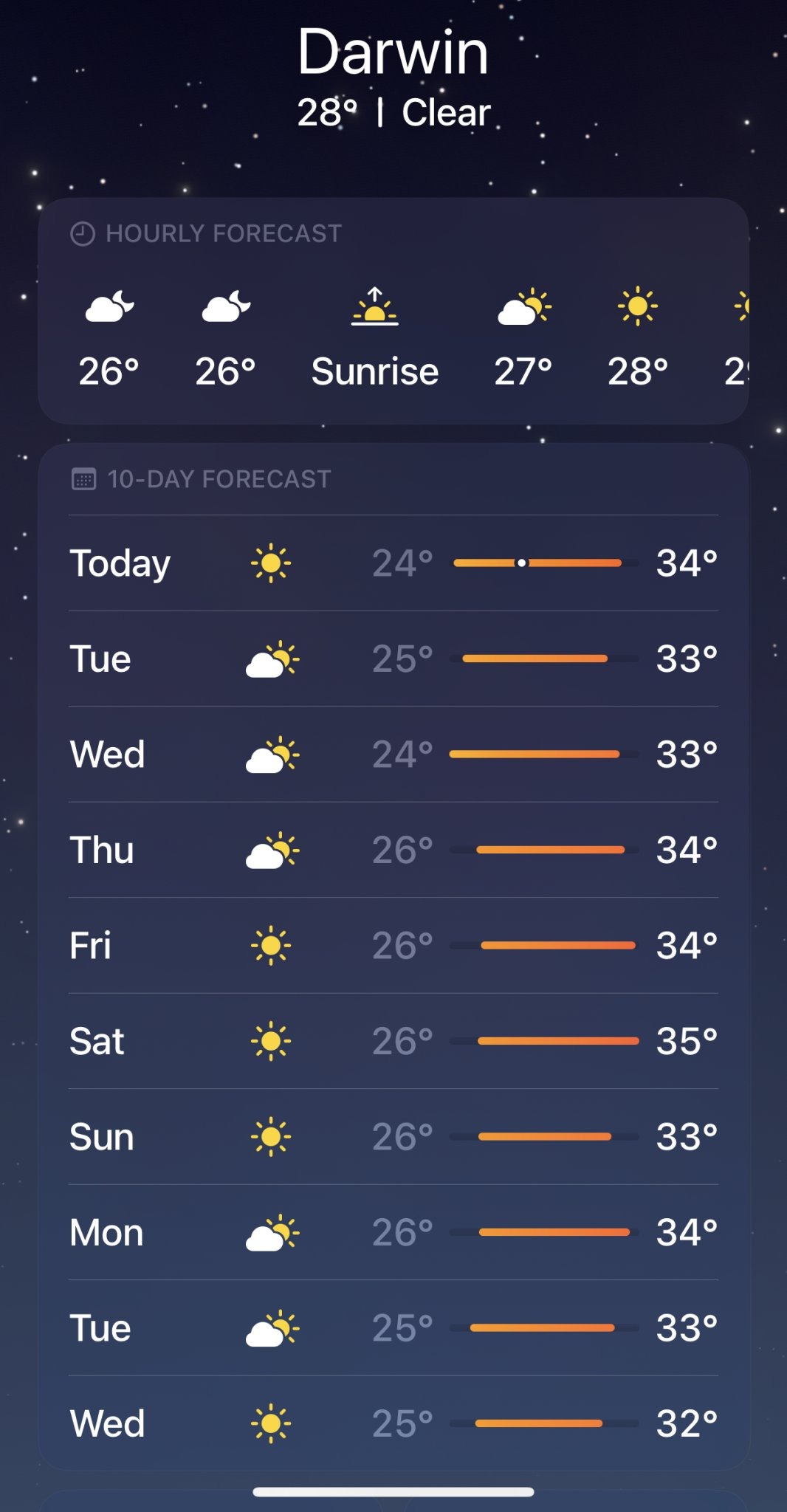Open the Fri forecast row

pyautogui.click(x=393, y=946)
